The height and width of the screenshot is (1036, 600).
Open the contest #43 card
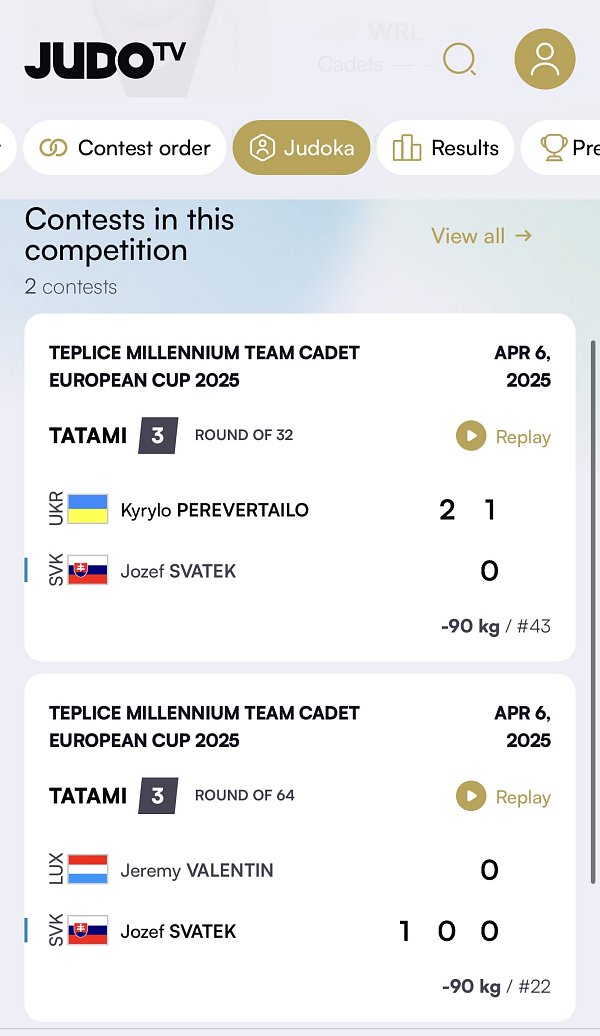[300, 488]
